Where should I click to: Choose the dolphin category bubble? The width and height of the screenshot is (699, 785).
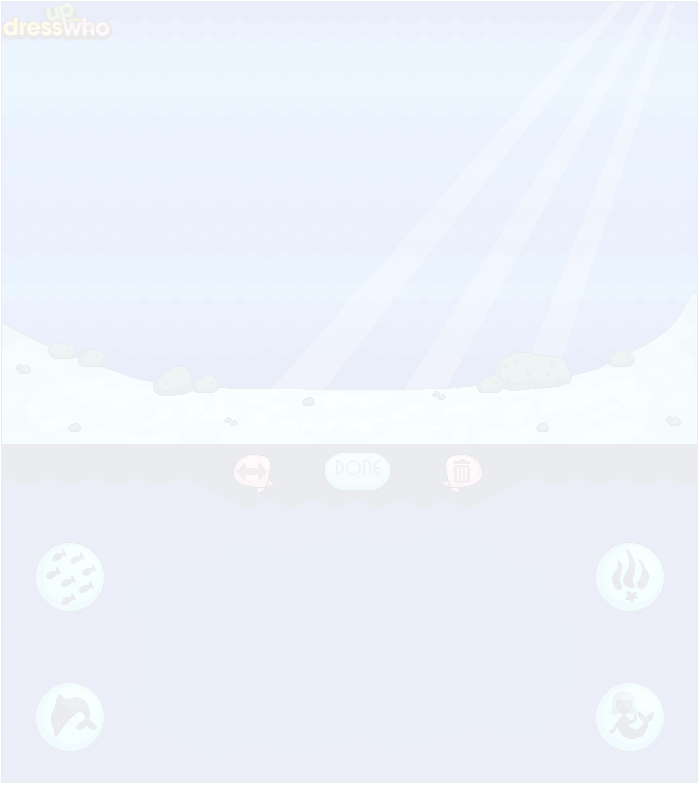point(70,717)
